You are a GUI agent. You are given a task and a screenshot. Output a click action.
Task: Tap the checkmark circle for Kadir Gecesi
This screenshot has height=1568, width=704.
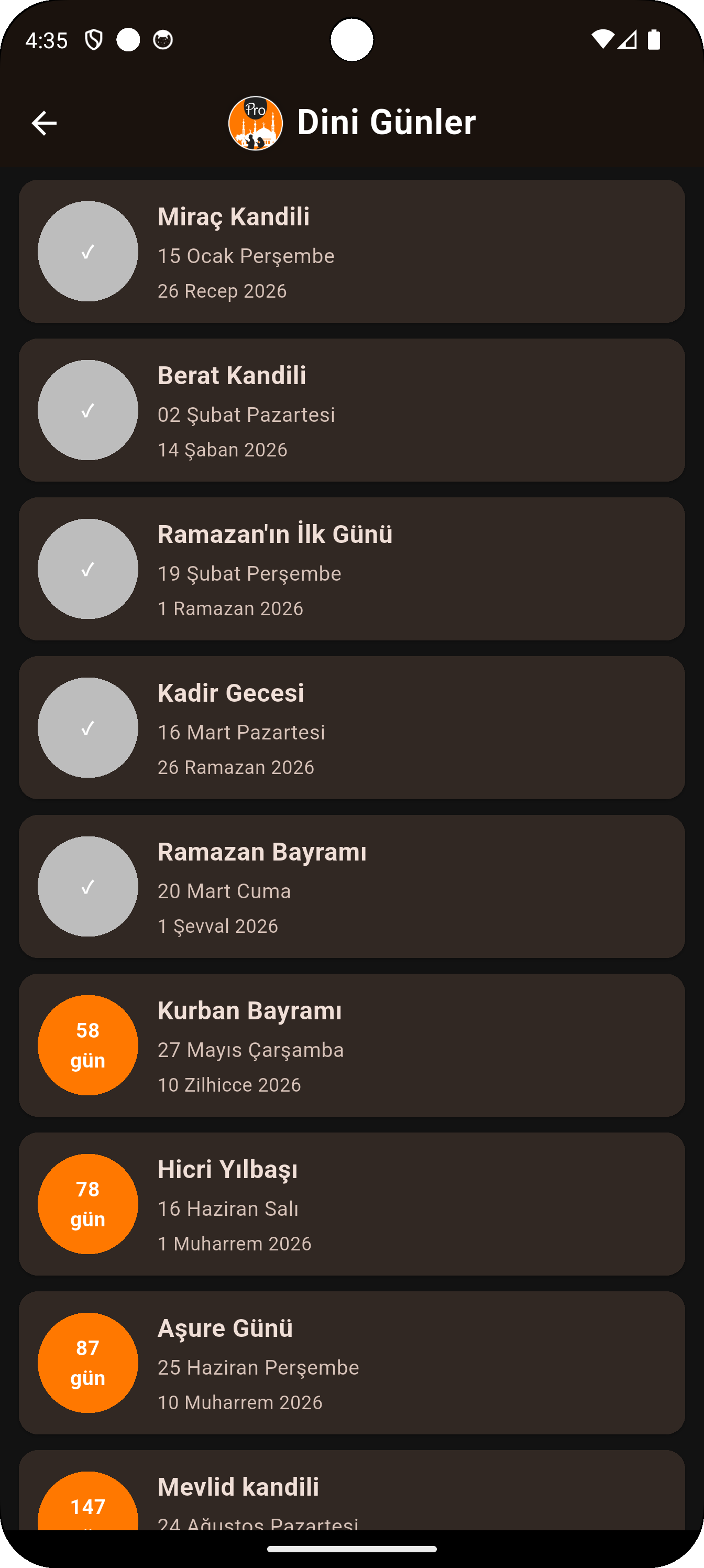pos(87,728)
